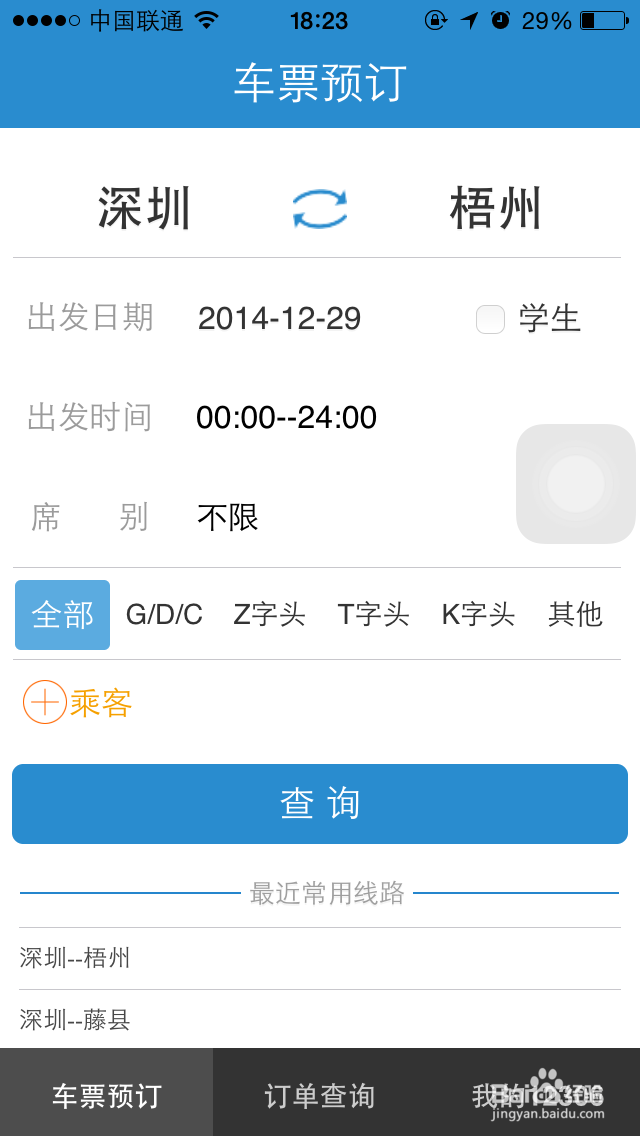Swap departure and destination stations

(320, 209)
